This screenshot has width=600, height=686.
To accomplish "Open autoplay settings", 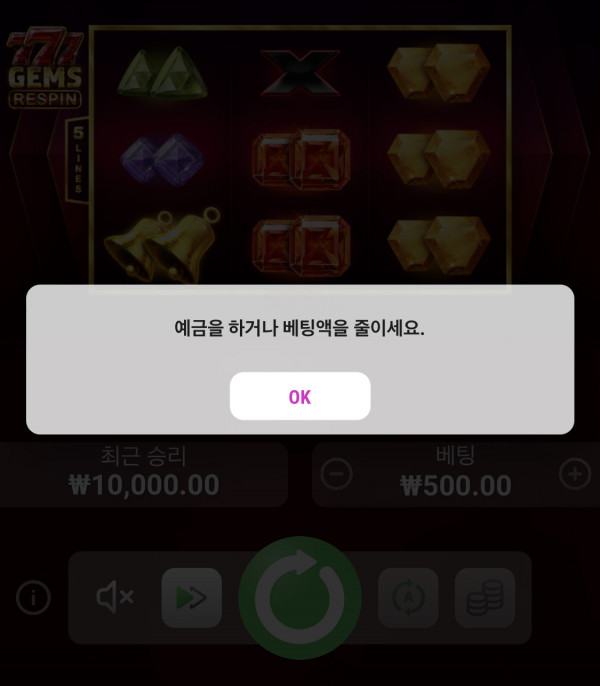I will [x=408, y=598].
